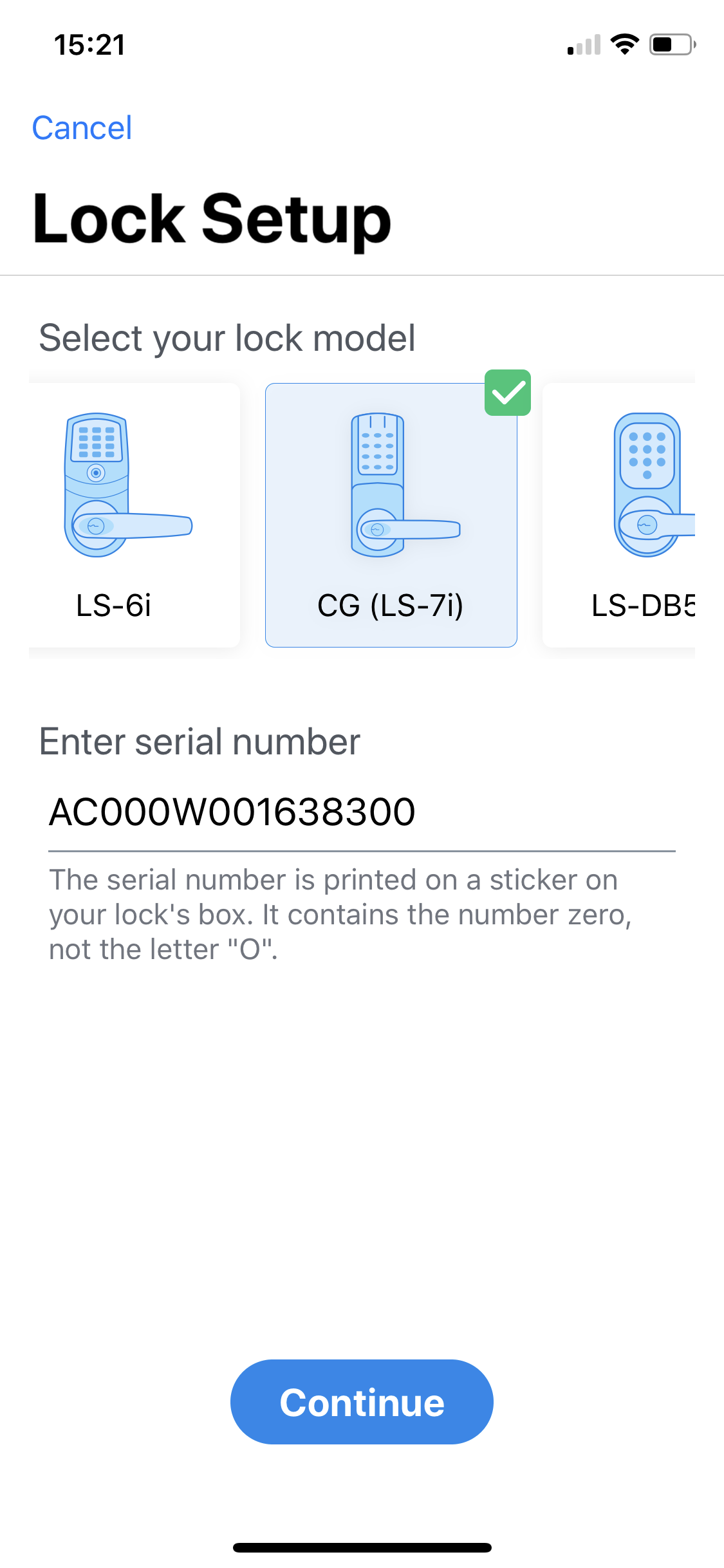Viewport: 724px width, 1568px height.
Task: Tap the time display in the status bar
Action: 89,44
